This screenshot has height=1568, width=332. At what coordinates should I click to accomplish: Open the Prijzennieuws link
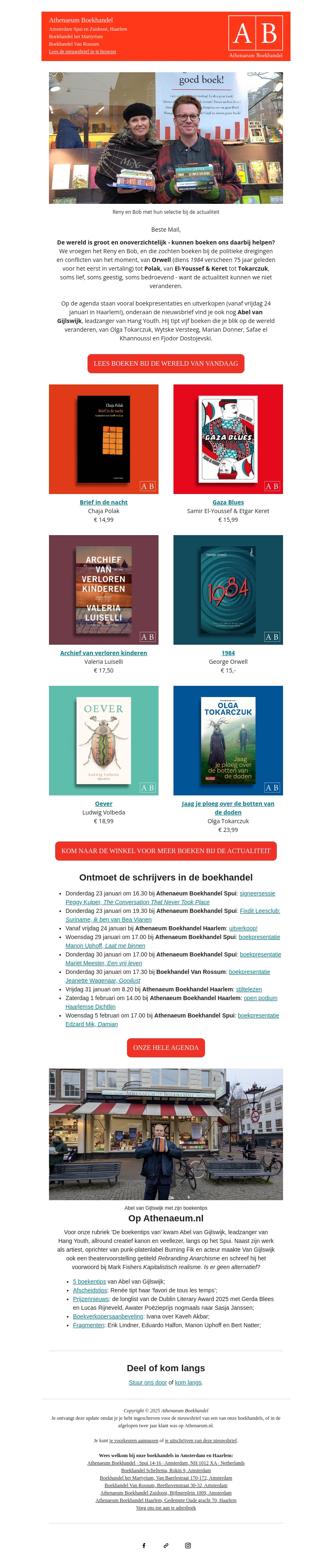[90, 1299]
